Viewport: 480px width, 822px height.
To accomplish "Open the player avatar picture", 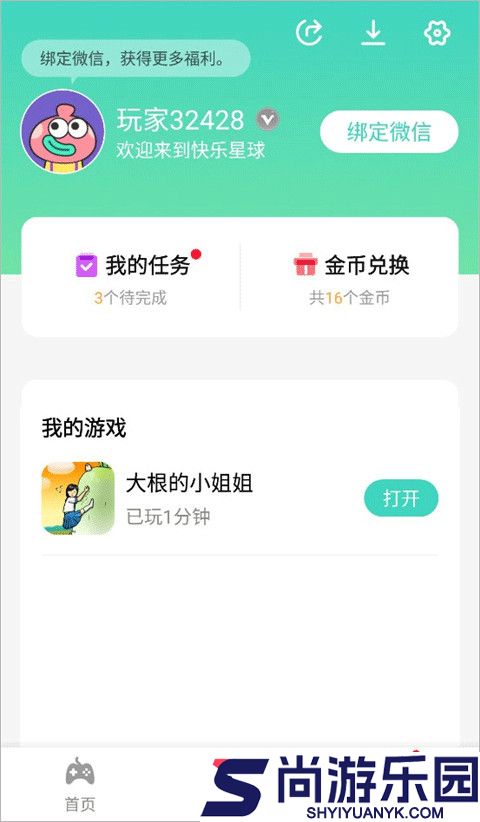I will pos(62,131).
